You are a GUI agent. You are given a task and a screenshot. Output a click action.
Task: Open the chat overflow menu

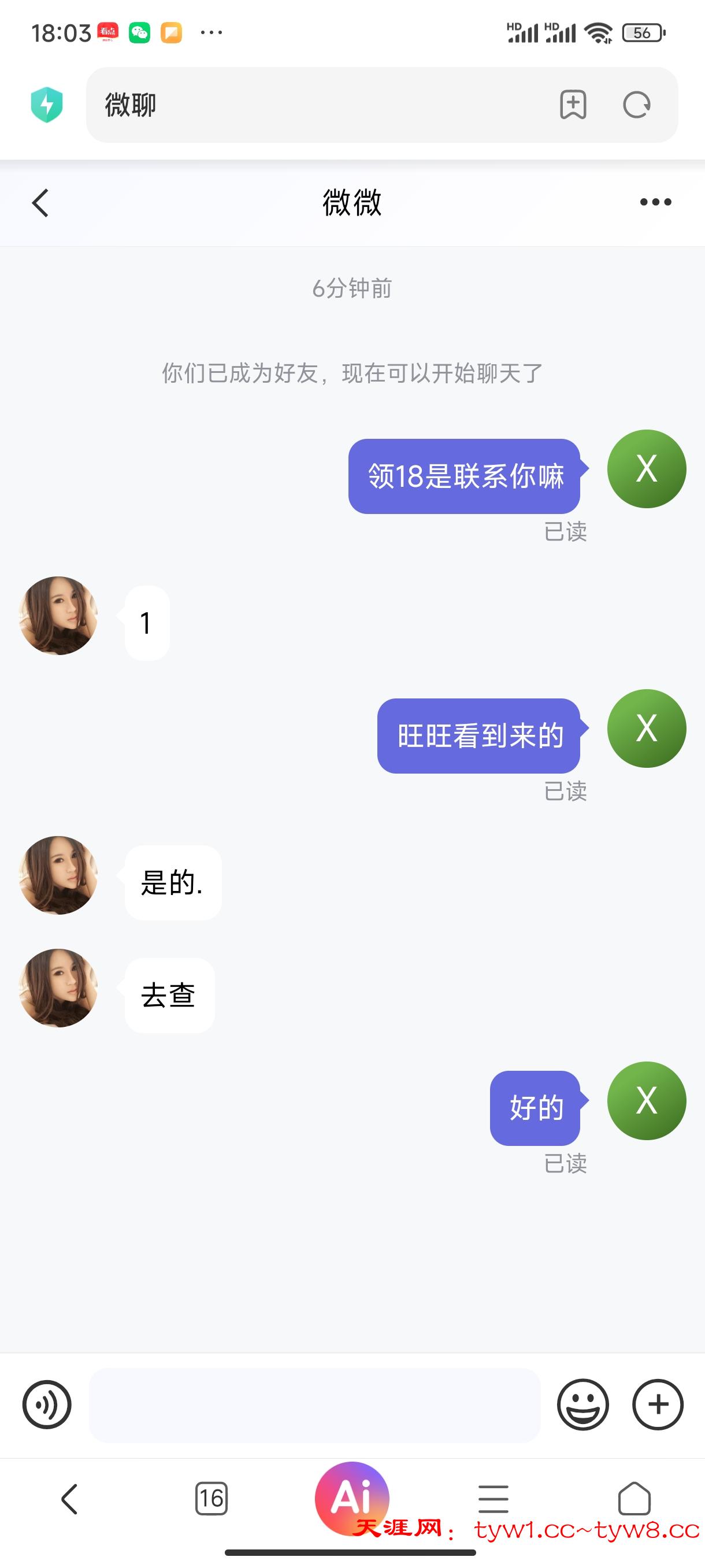coord(655,202)
